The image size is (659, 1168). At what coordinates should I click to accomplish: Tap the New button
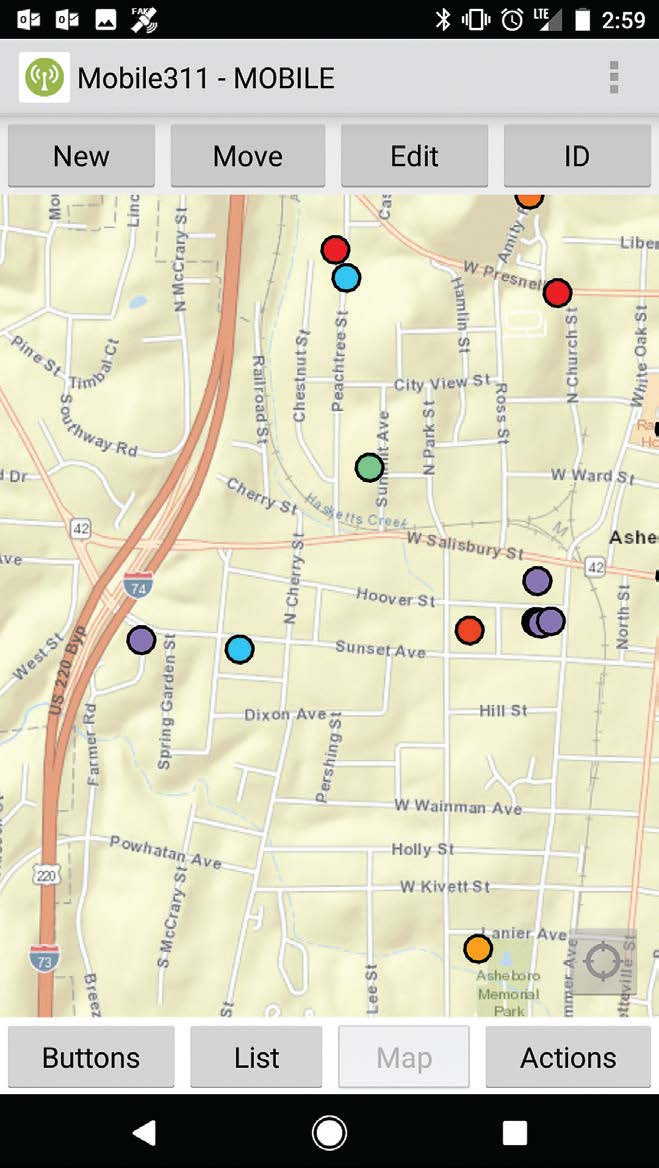click(x=81, y=156)
